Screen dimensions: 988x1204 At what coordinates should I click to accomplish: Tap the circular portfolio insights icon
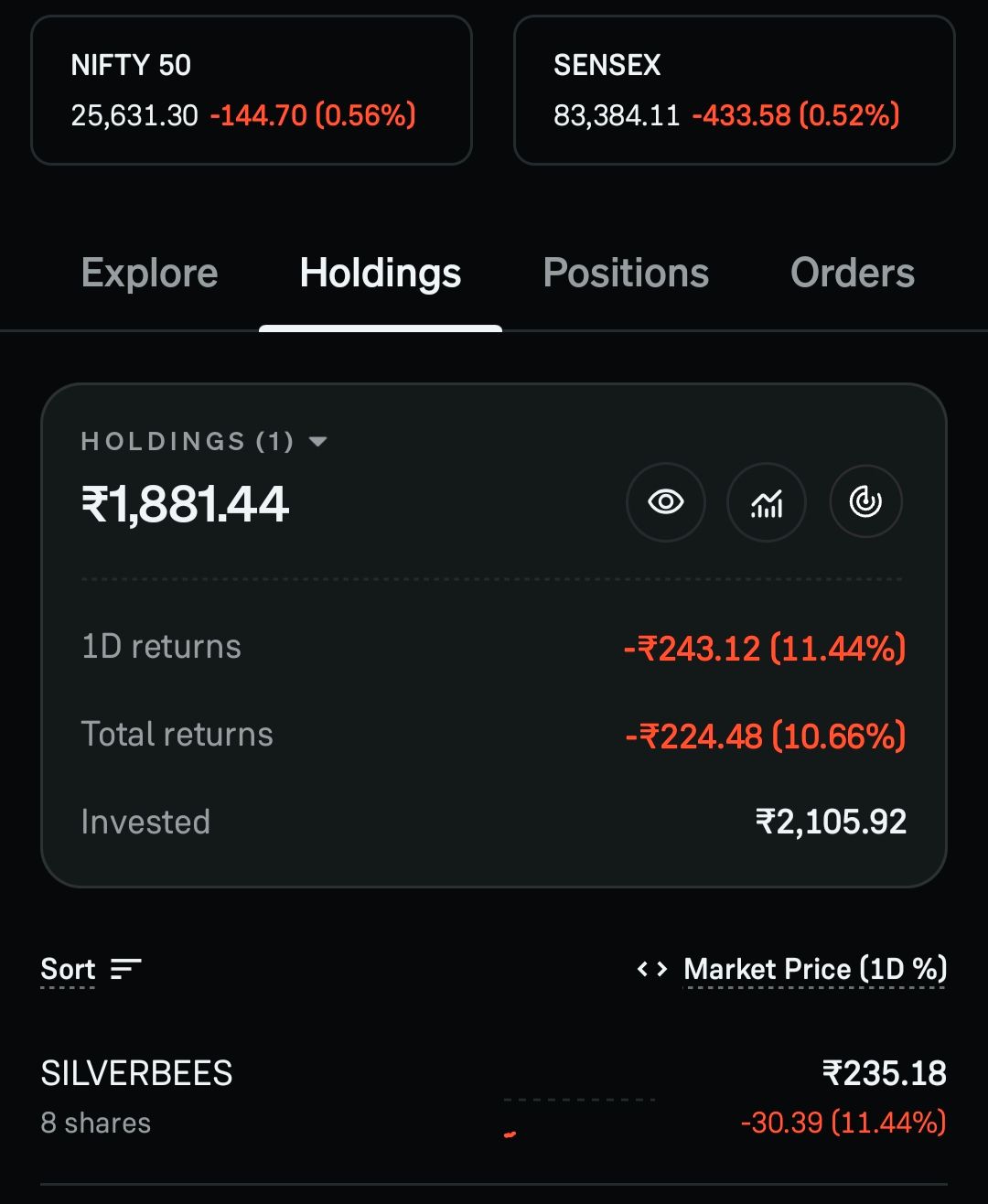click(865, 502)
